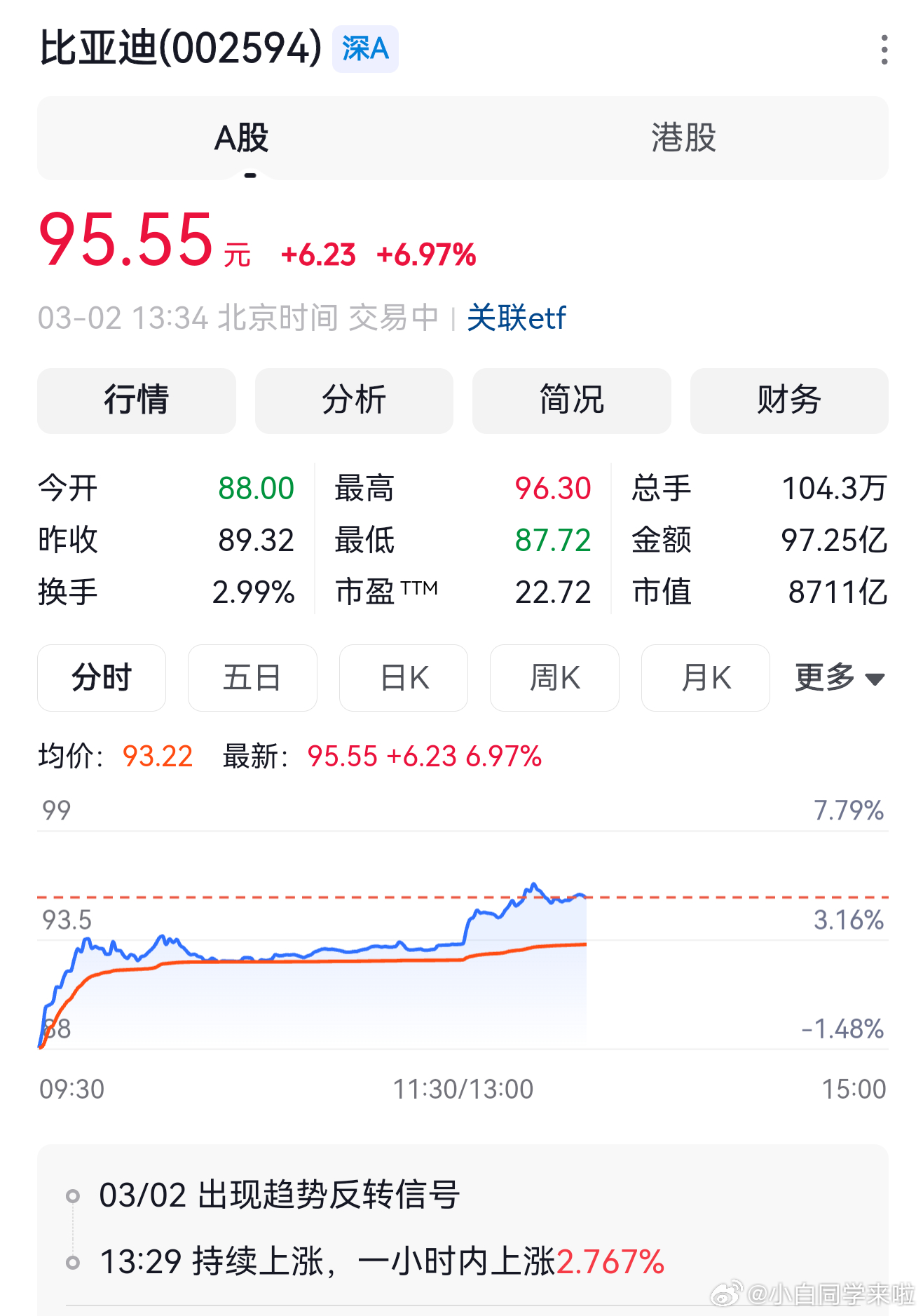Switch to the A股 tab
Viewport: 923px width, 1316px height.
[x=242, y=138]
